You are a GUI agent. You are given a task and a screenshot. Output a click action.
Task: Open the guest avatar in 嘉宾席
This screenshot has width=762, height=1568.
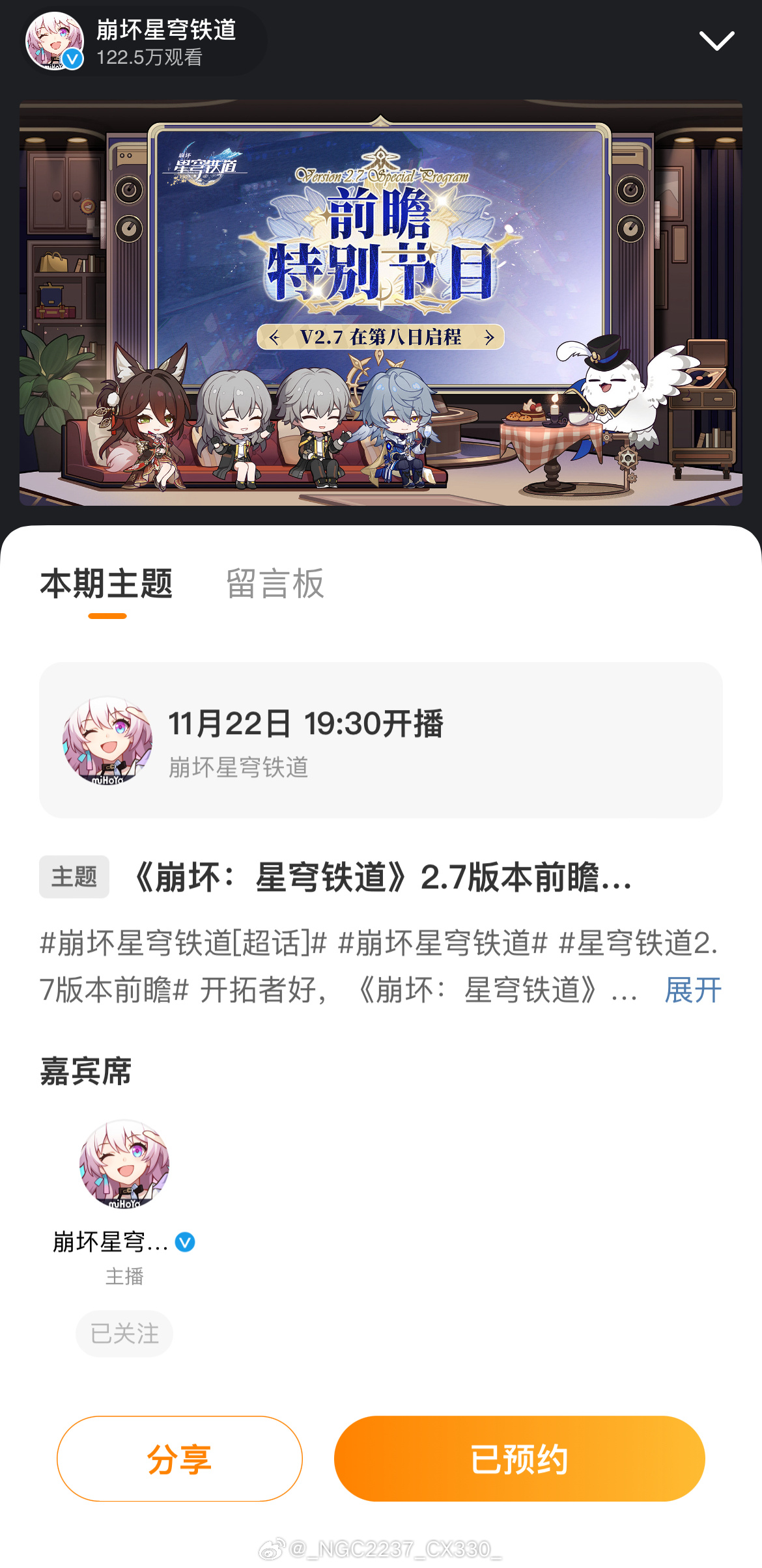(x=124, y=1164)
